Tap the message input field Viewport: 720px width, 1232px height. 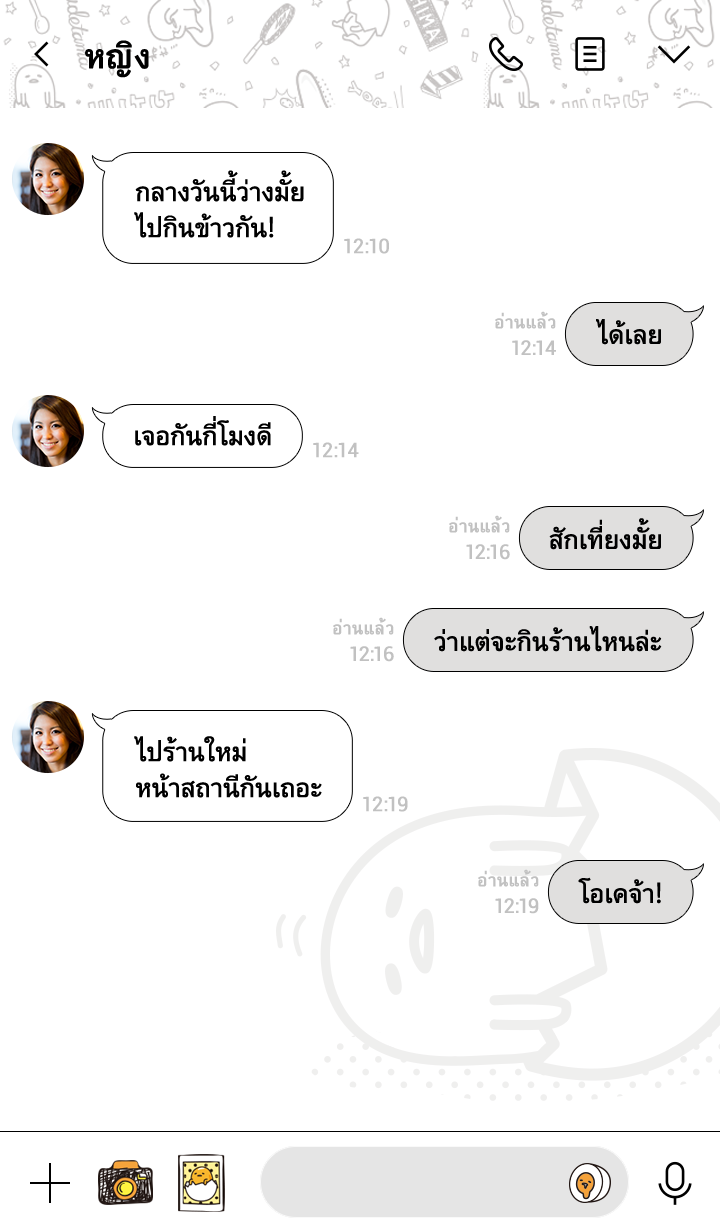tap(410, 1184)
